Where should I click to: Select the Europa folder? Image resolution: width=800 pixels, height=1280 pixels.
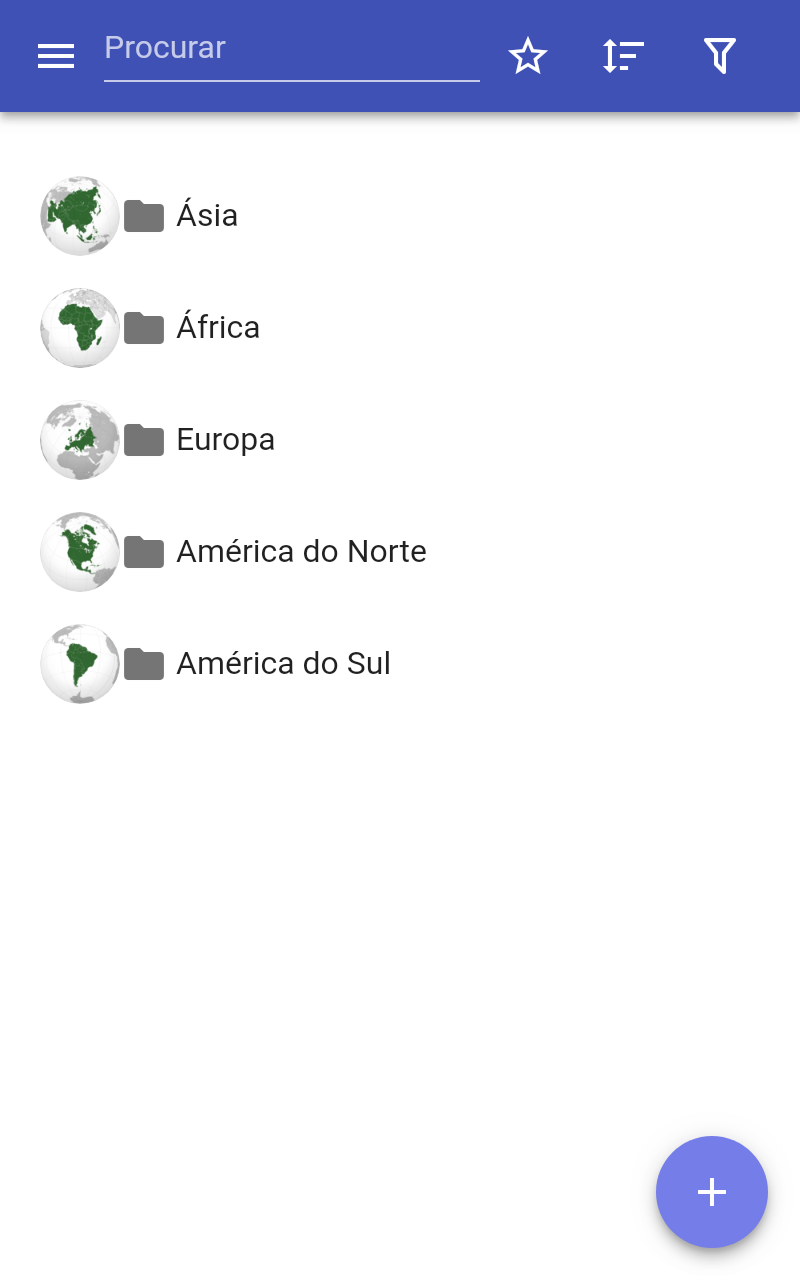tap(400, 440)
